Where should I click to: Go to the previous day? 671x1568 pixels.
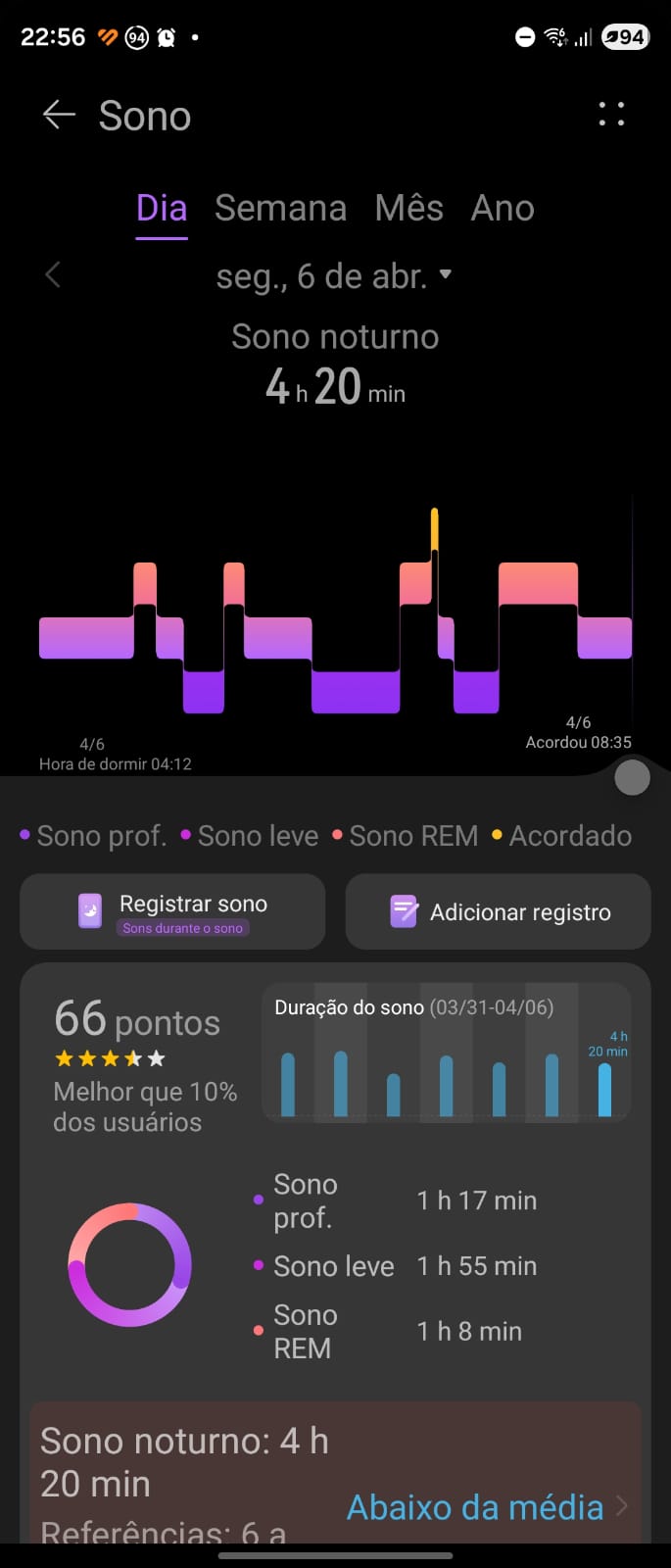point(53,275)
